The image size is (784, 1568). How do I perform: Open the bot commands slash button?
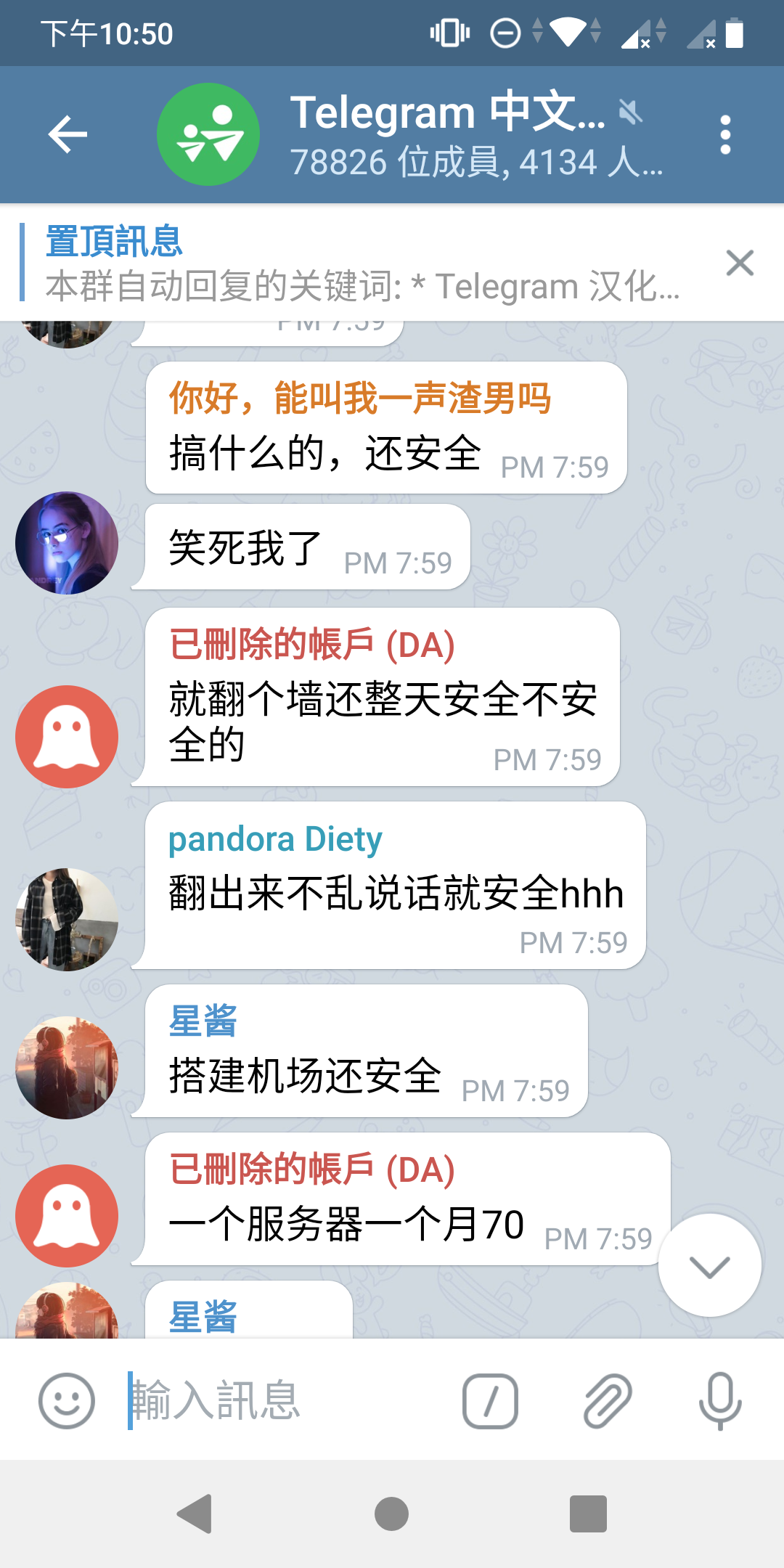coord(491,1400)
